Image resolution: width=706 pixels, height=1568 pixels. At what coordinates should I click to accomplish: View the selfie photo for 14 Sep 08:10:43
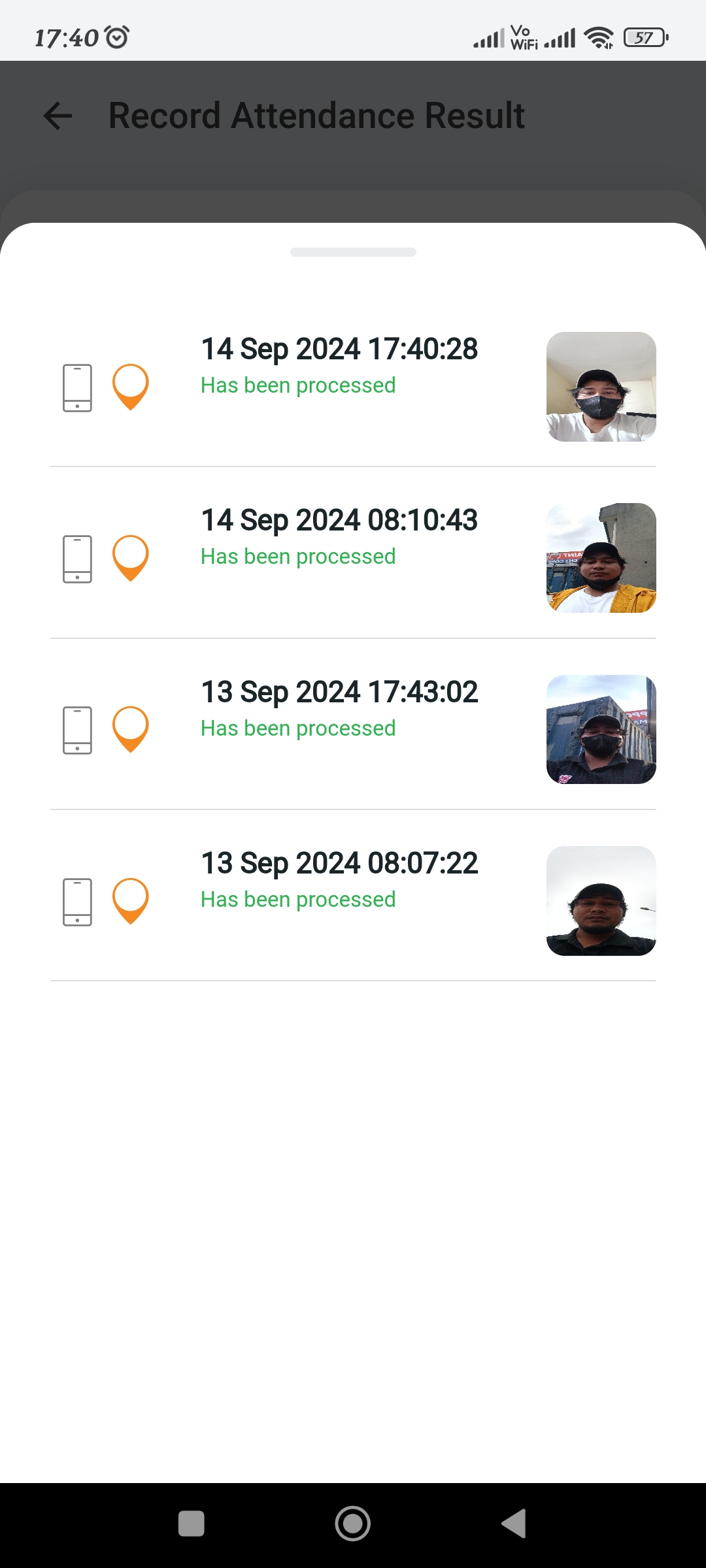pyautogui.click(x=601, y=558)
